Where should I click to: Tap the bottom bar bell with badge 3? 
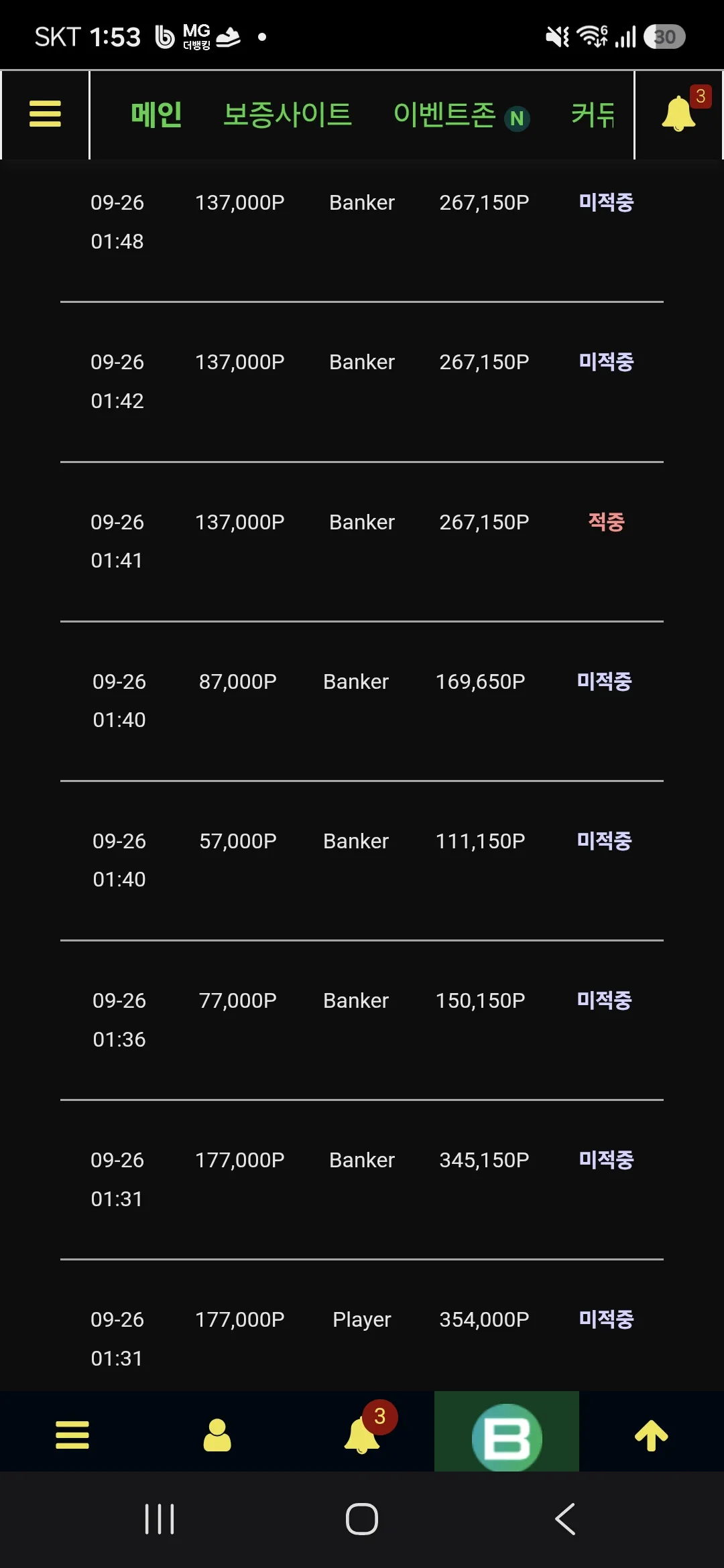pos(363,1435)
